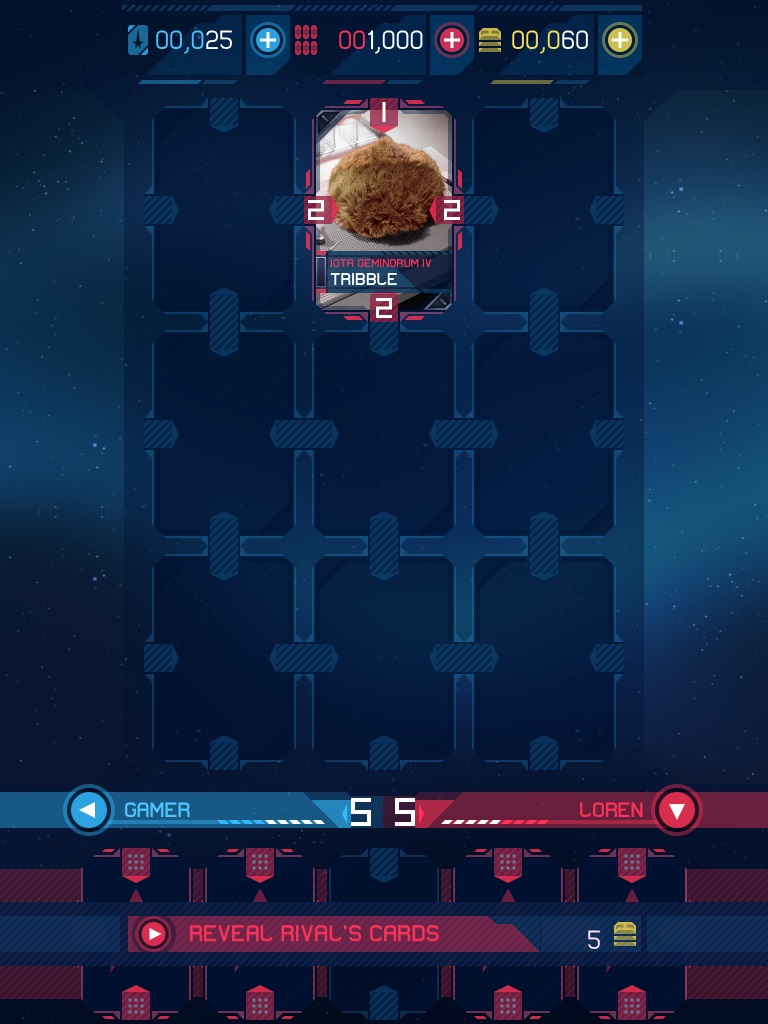
Task: Add more yellow coins with the plus button
Action: 620,41
